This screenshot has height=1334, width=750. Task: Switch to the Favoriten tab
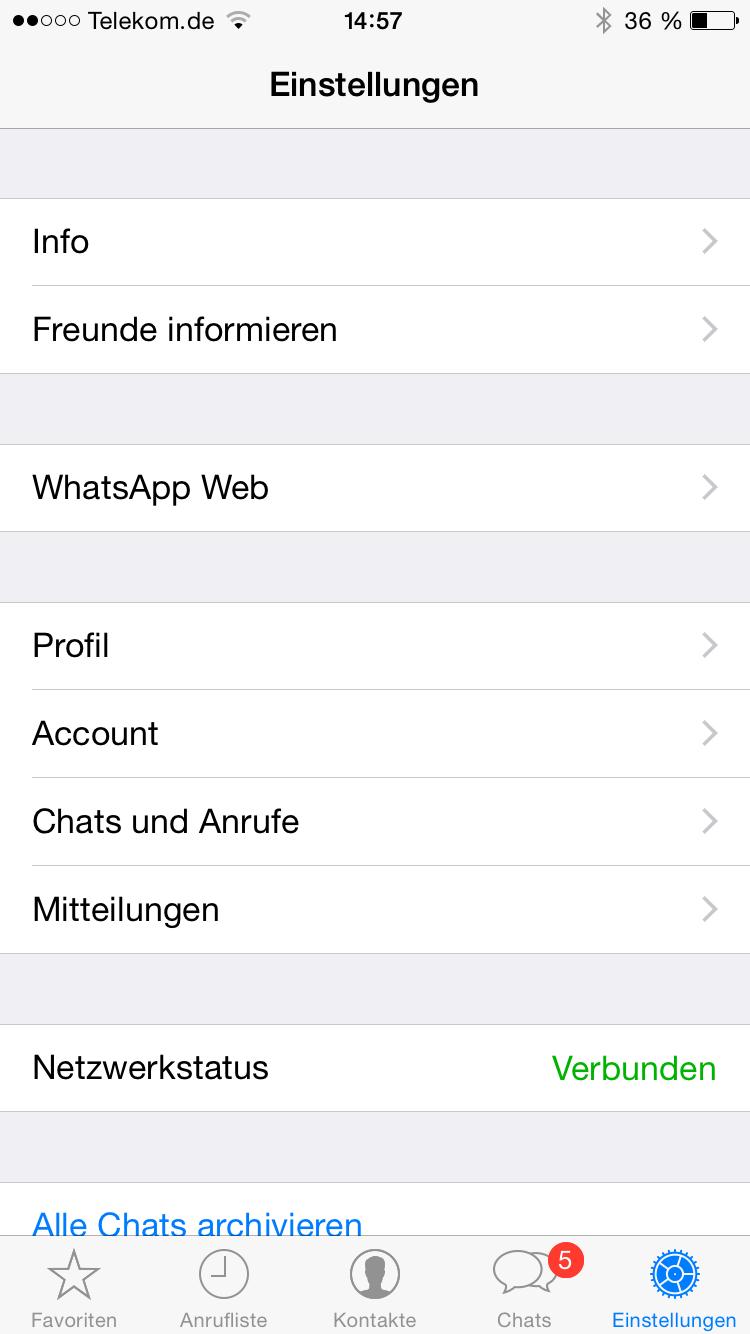tap(74, 1288)
